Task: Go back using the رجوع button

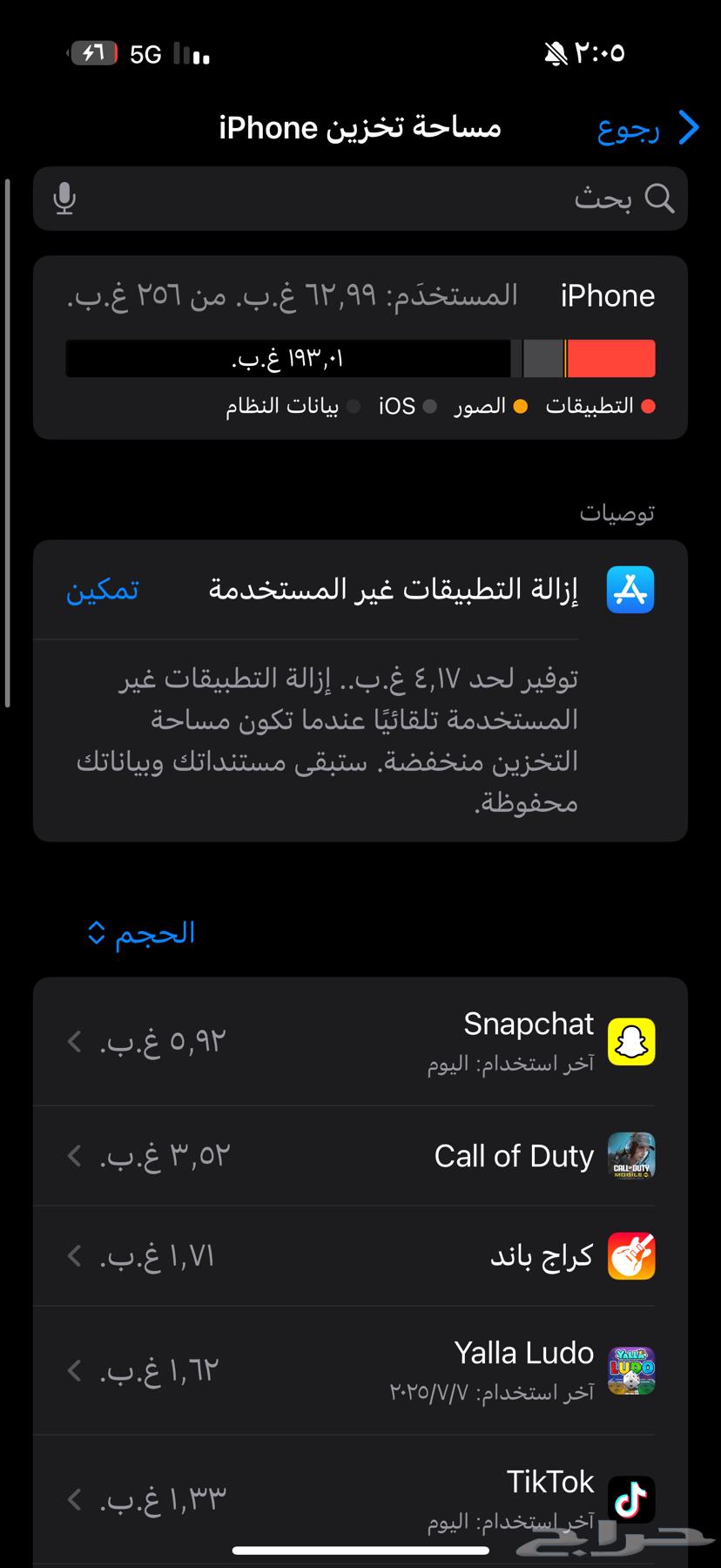Action: [648, 128]
